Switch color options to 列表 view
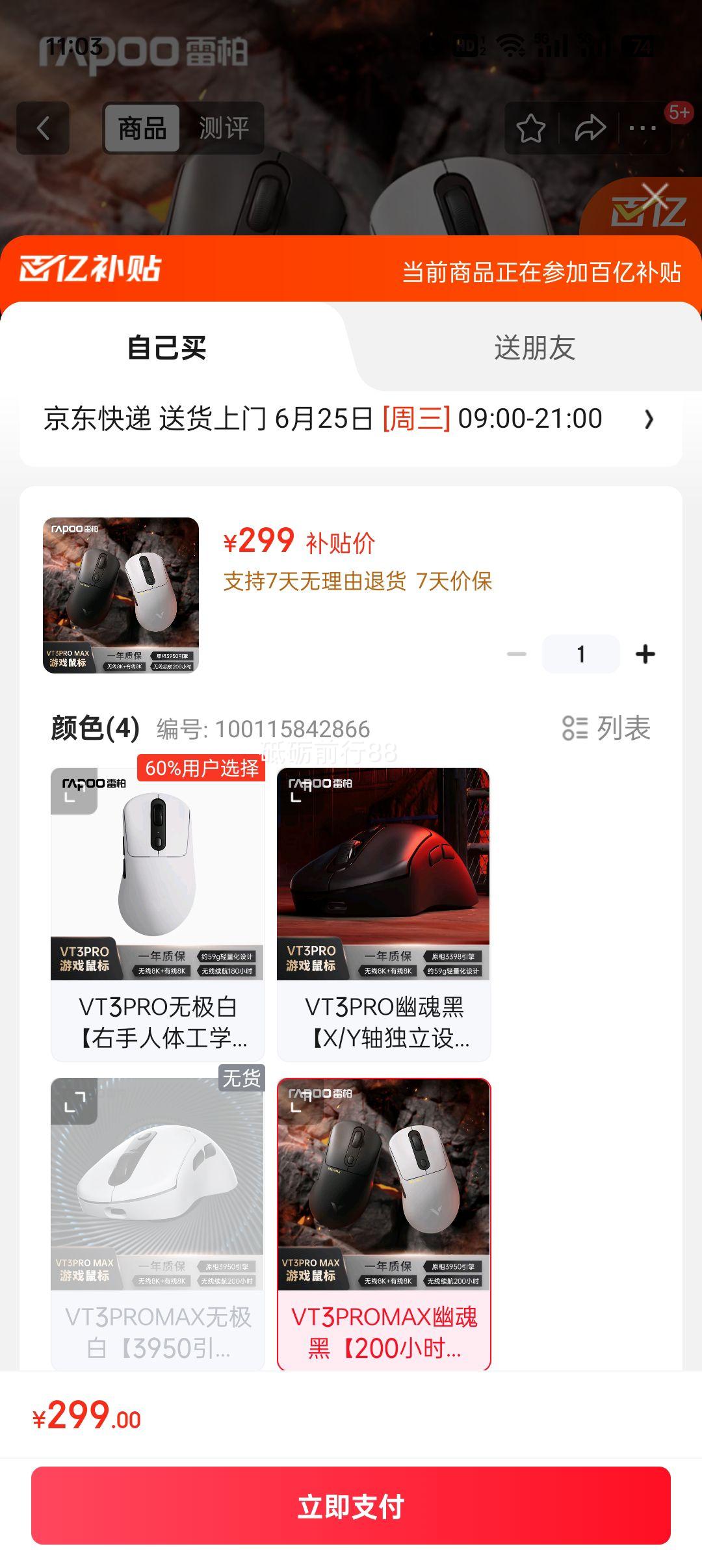This screenshot has width=702, height=1568. tap(606, 728)
